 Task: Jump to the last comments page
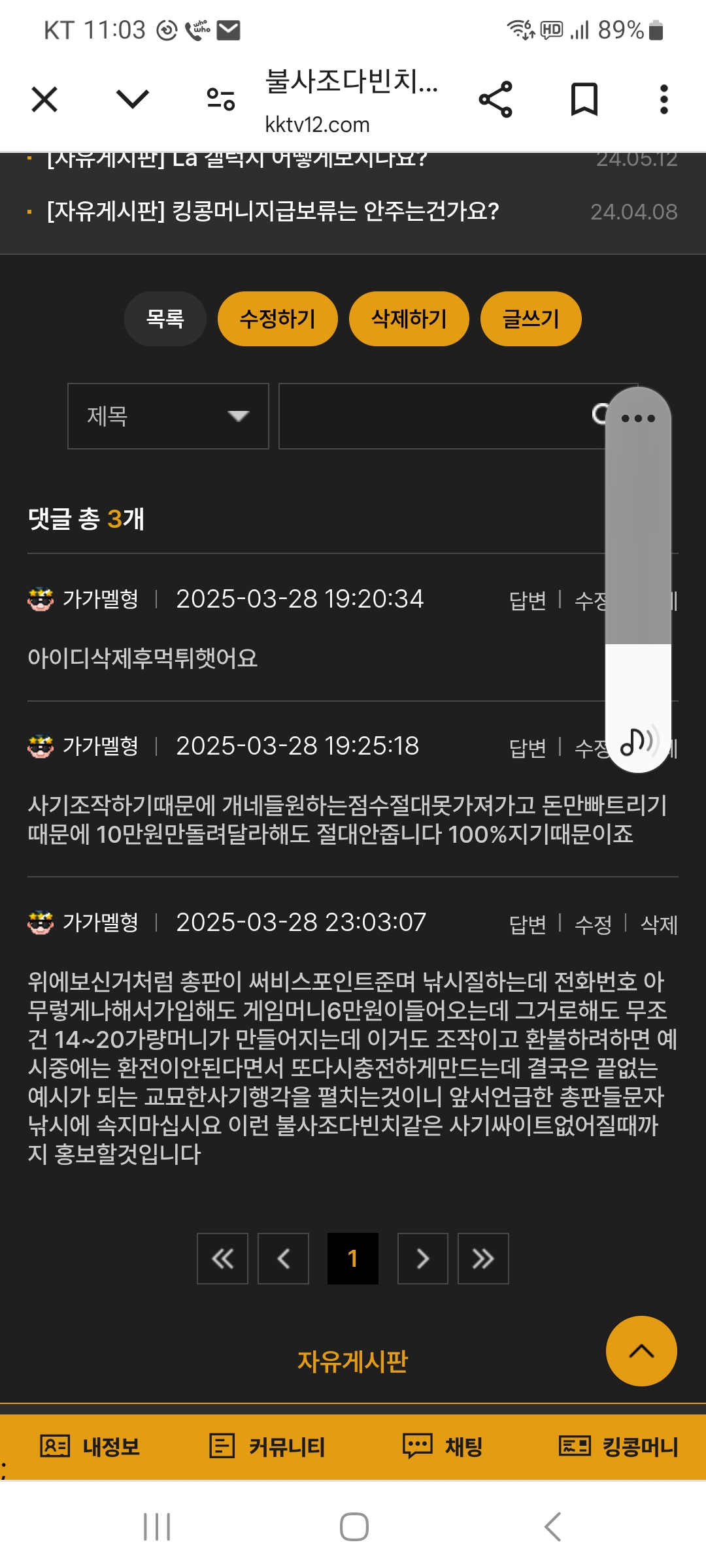point(483,1258)
